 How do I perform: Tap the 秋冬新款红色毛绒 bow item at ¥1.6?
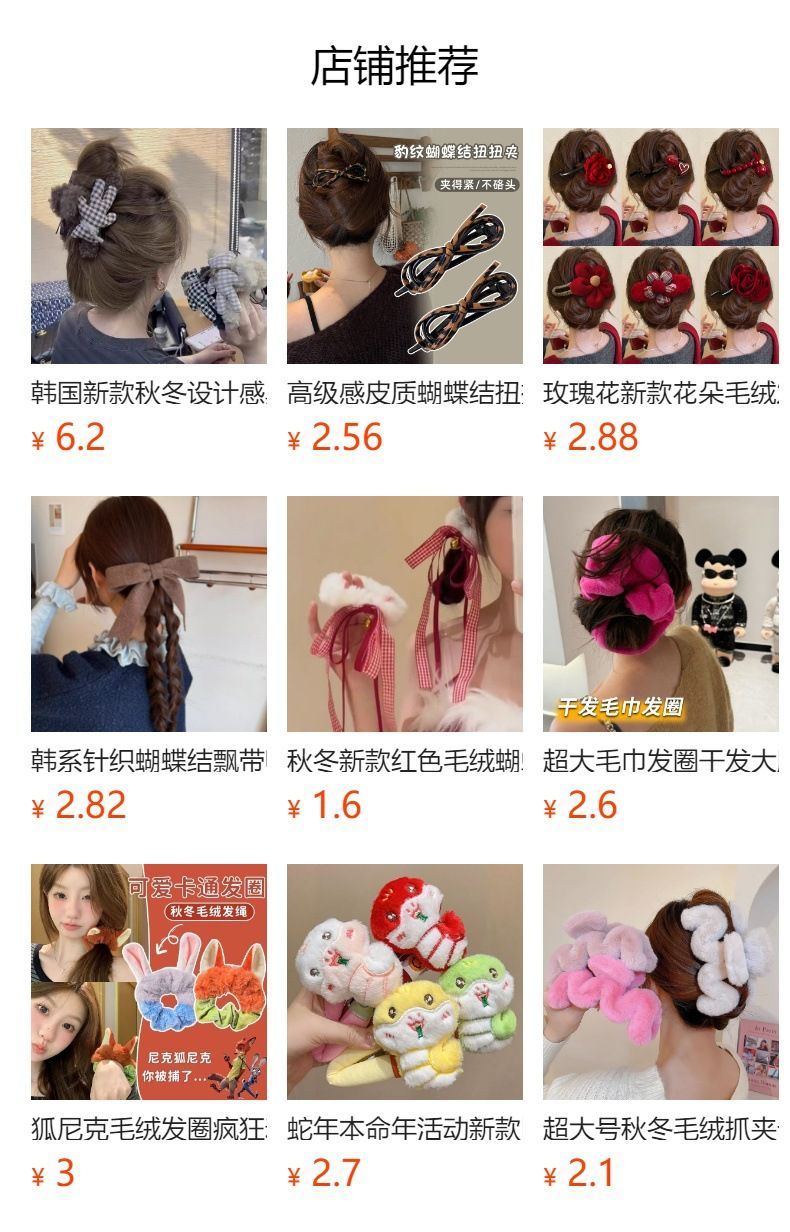tap(404, 614)
